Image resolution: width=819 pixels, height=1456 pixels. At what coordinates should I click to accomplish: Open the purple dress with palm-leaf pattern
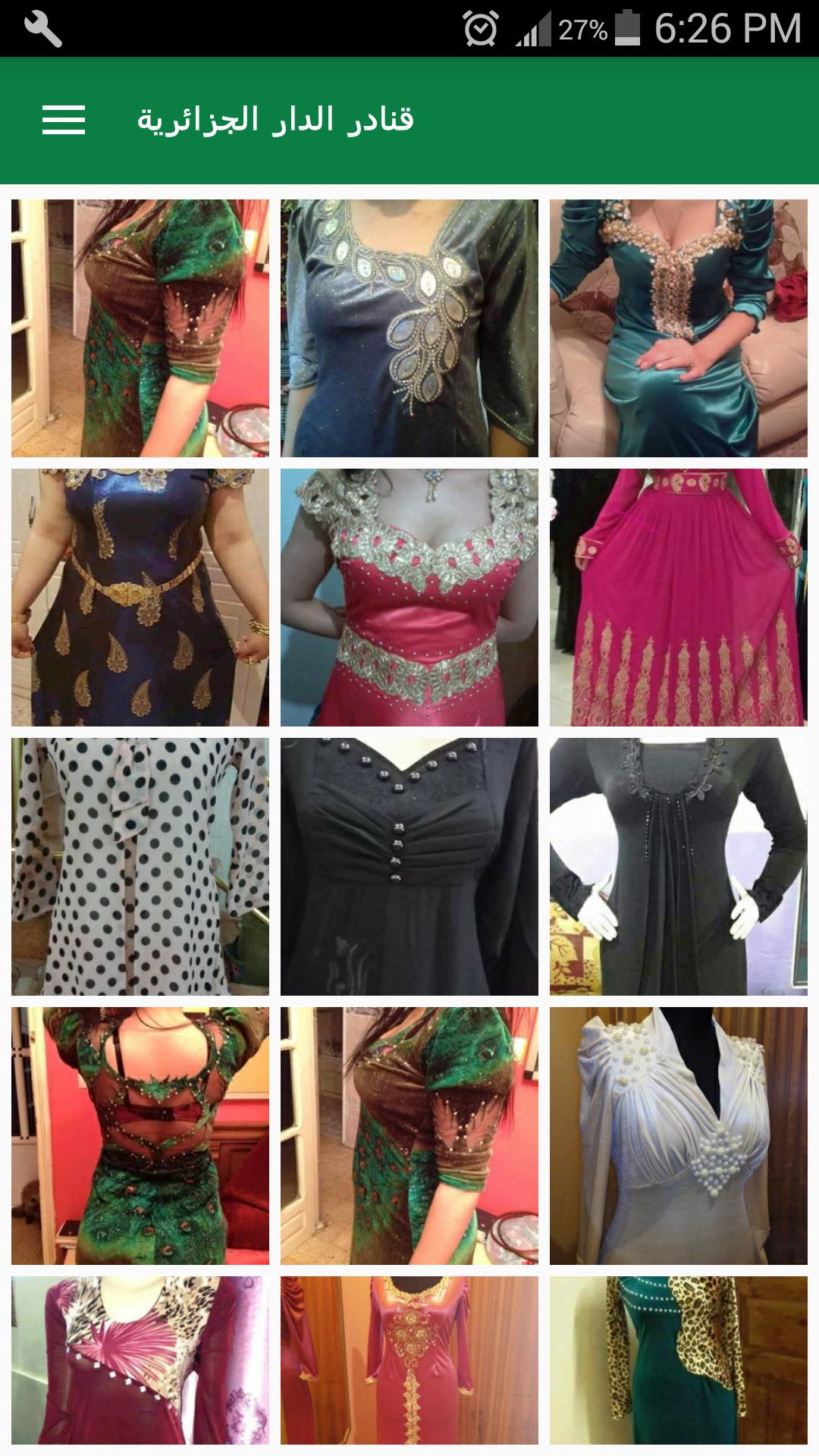click(x=140, y=1360)
